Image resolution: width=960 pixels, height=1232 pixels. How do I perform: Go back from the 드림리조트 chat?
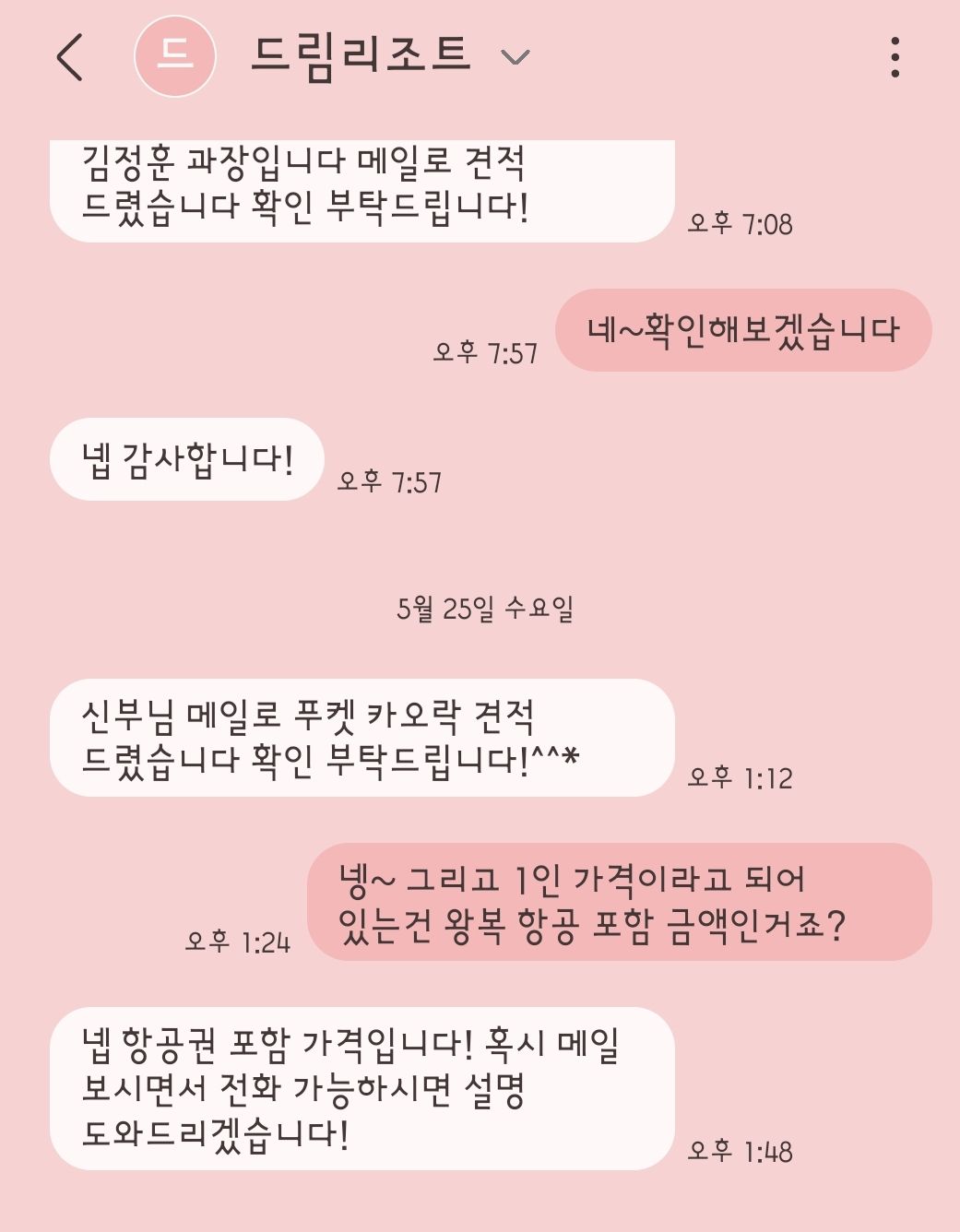pyautogui.click(x=70, y=57)
